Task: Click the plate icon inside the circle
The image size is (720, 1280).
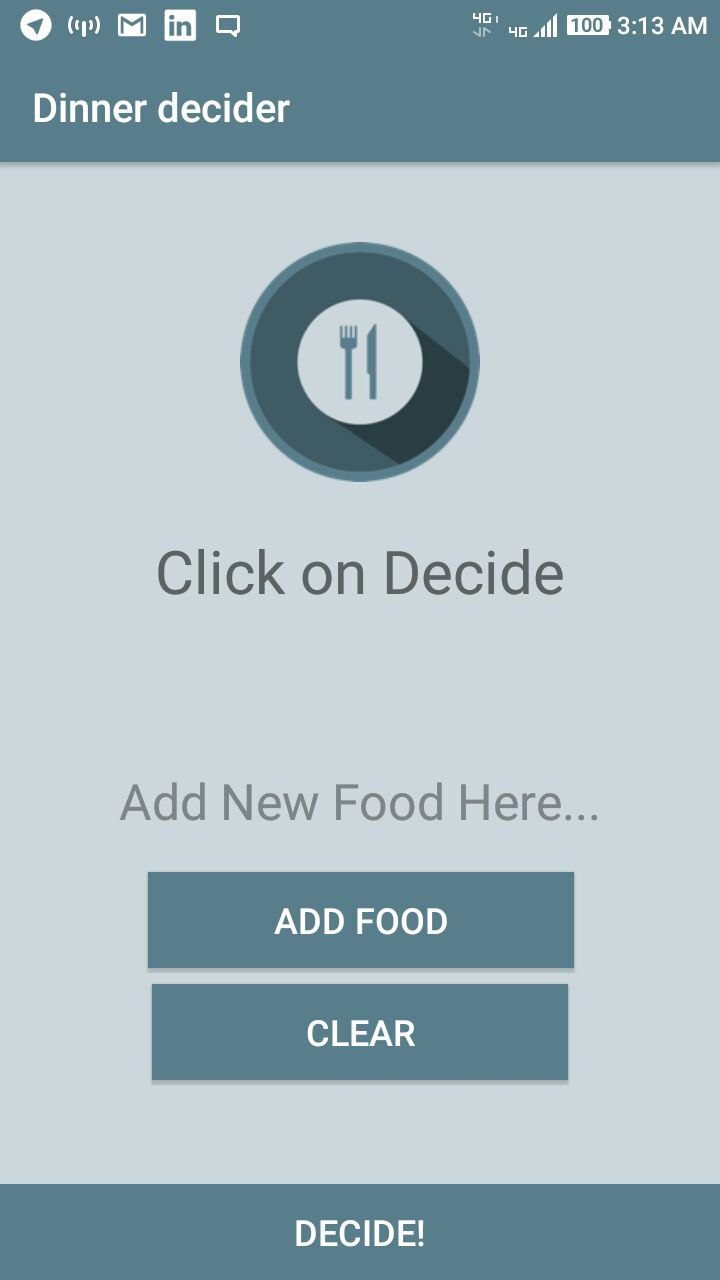Action: [x=360, y=362]
